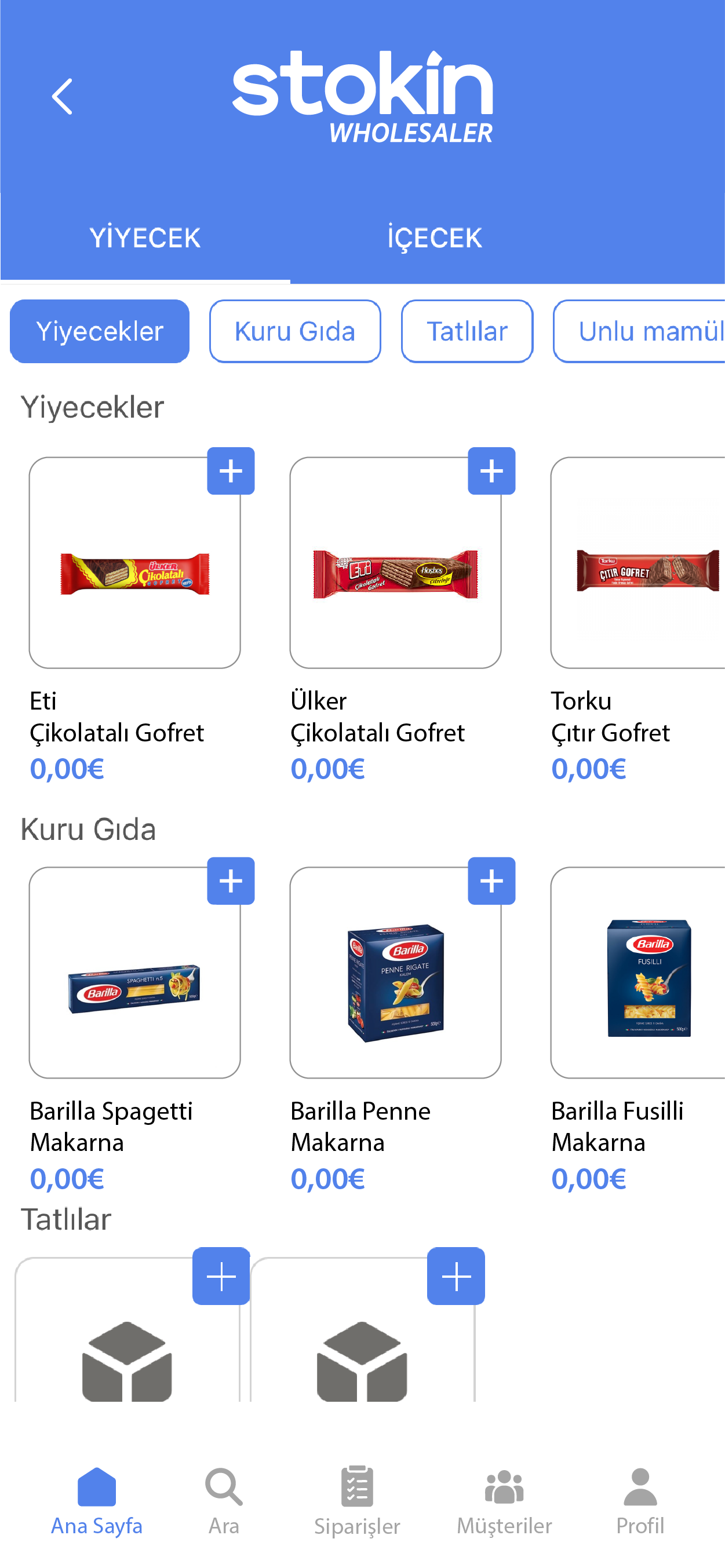Screen dimensions: 725x1568
Task: Add Barilla Penne Makarna with plus button
Action: point(491,881)
